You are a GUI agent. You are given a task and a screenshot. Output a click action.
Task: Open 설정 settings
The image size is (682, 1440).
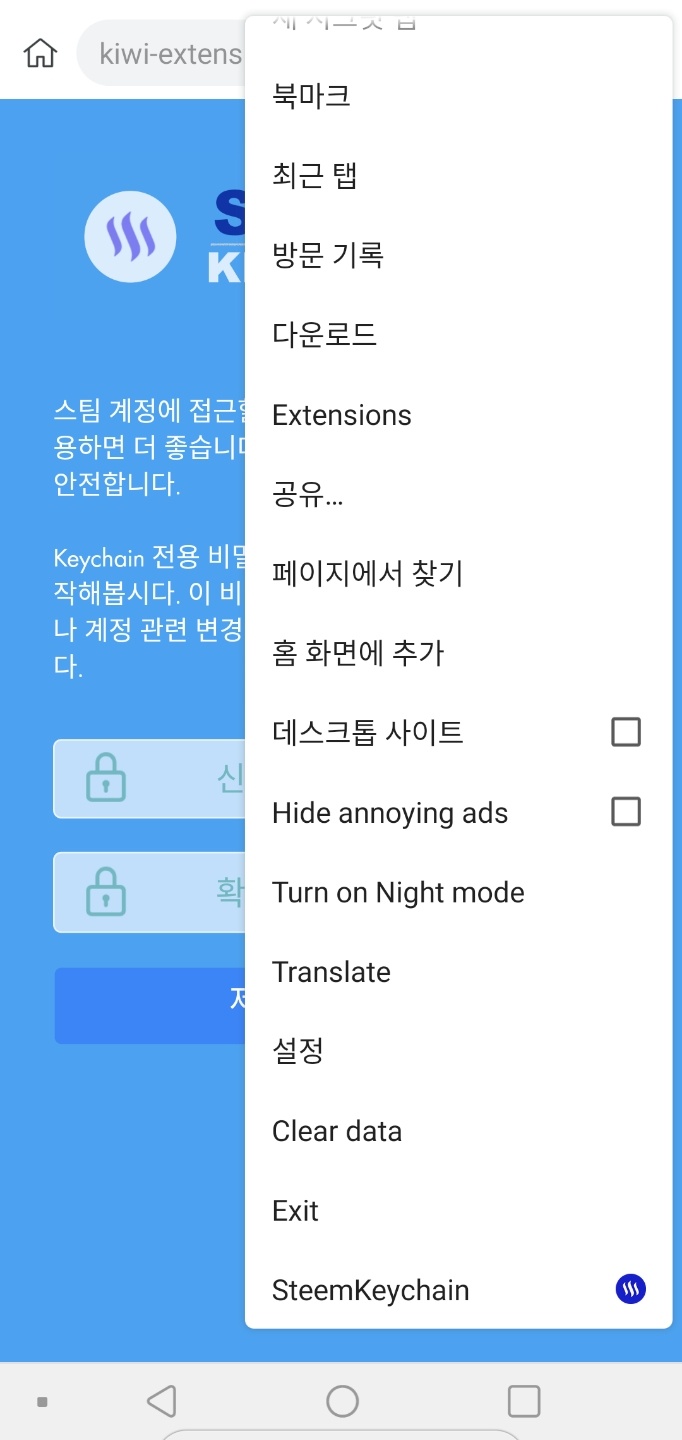[298, 1051]
